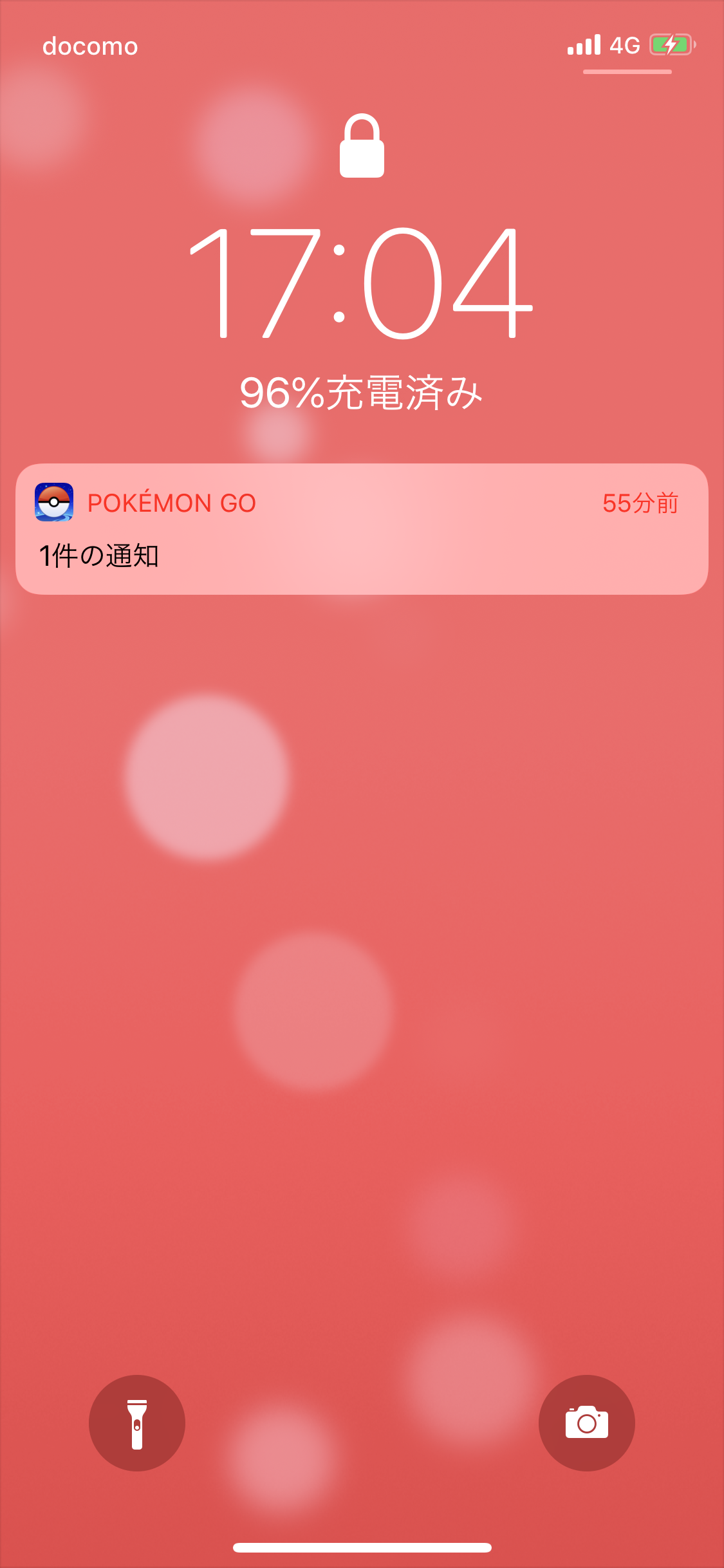The height and width of the screenshot is (1568, 724).
Task: Turn on the flashlight
Action: pos(137,1423)
